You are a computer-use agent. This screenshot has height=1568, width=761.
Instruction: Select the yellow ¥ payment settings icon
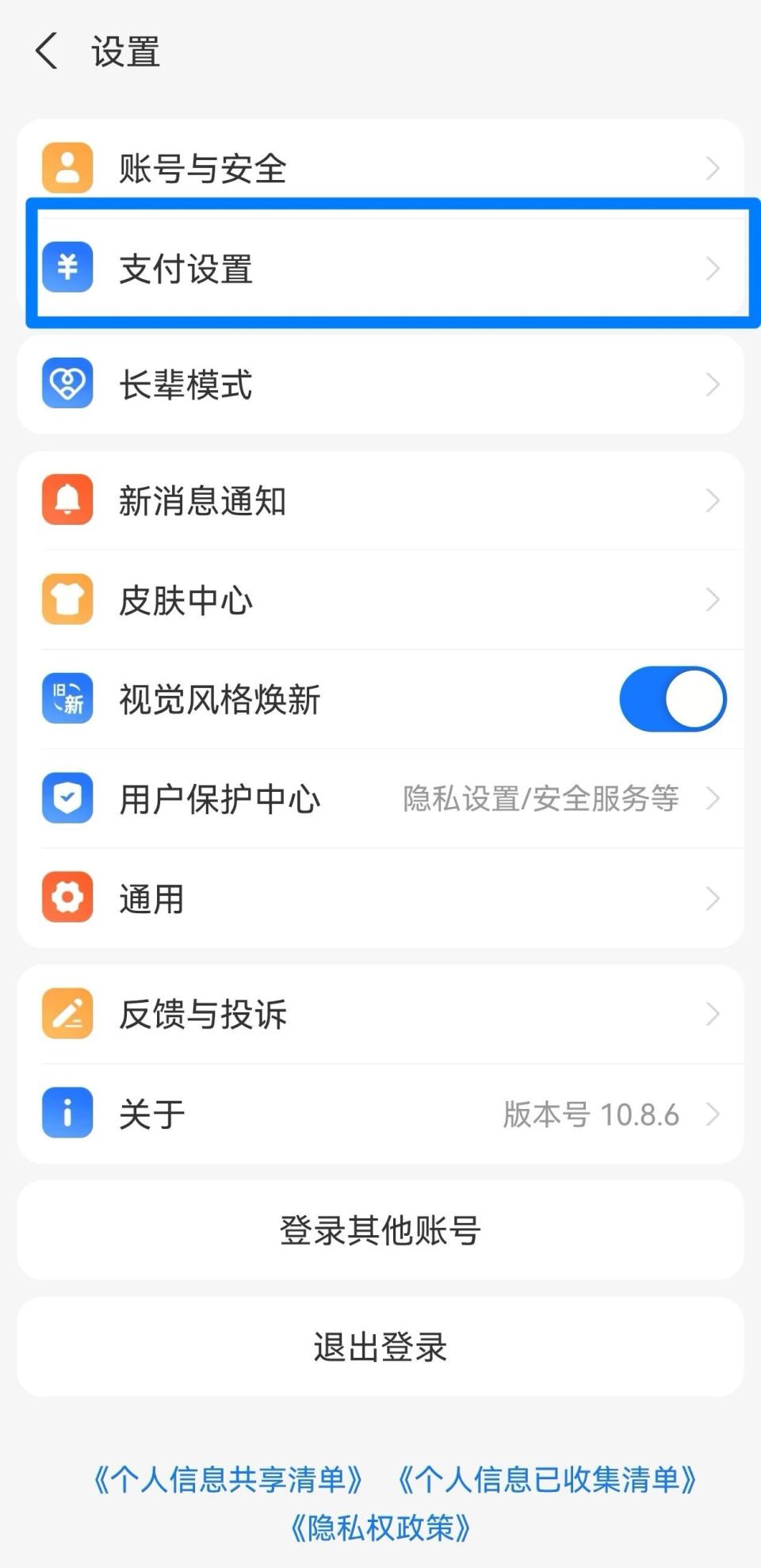(67, 267)
